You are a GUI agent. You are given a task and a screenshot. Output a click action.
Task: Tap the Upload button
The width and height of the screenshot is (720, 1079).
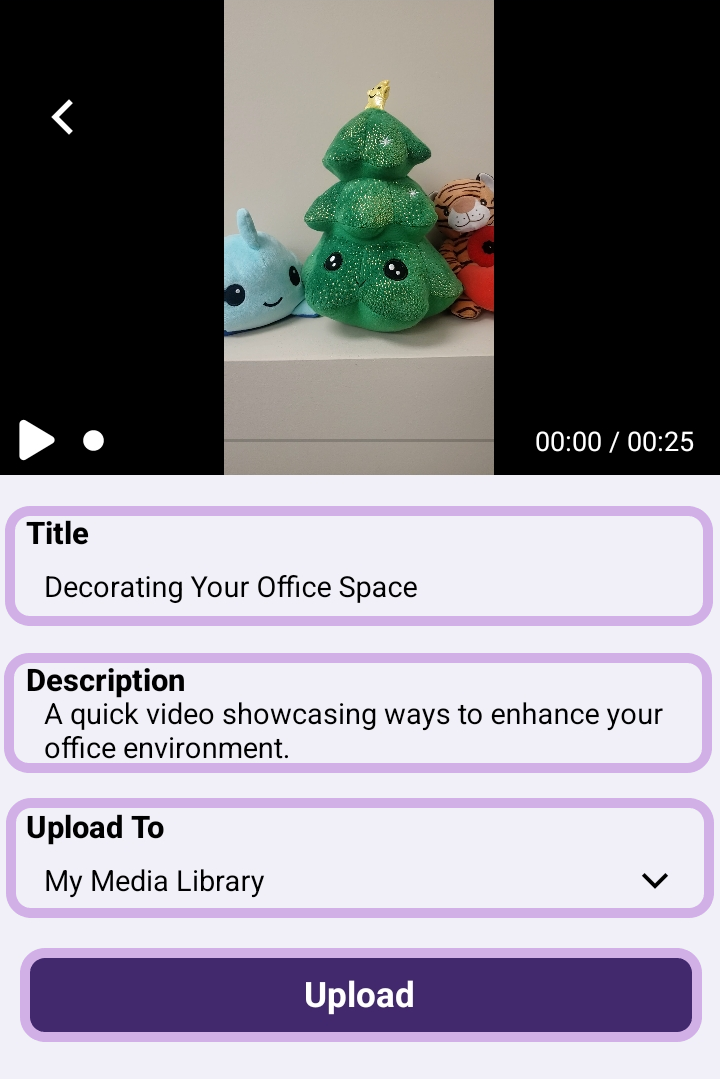point(360,995)
